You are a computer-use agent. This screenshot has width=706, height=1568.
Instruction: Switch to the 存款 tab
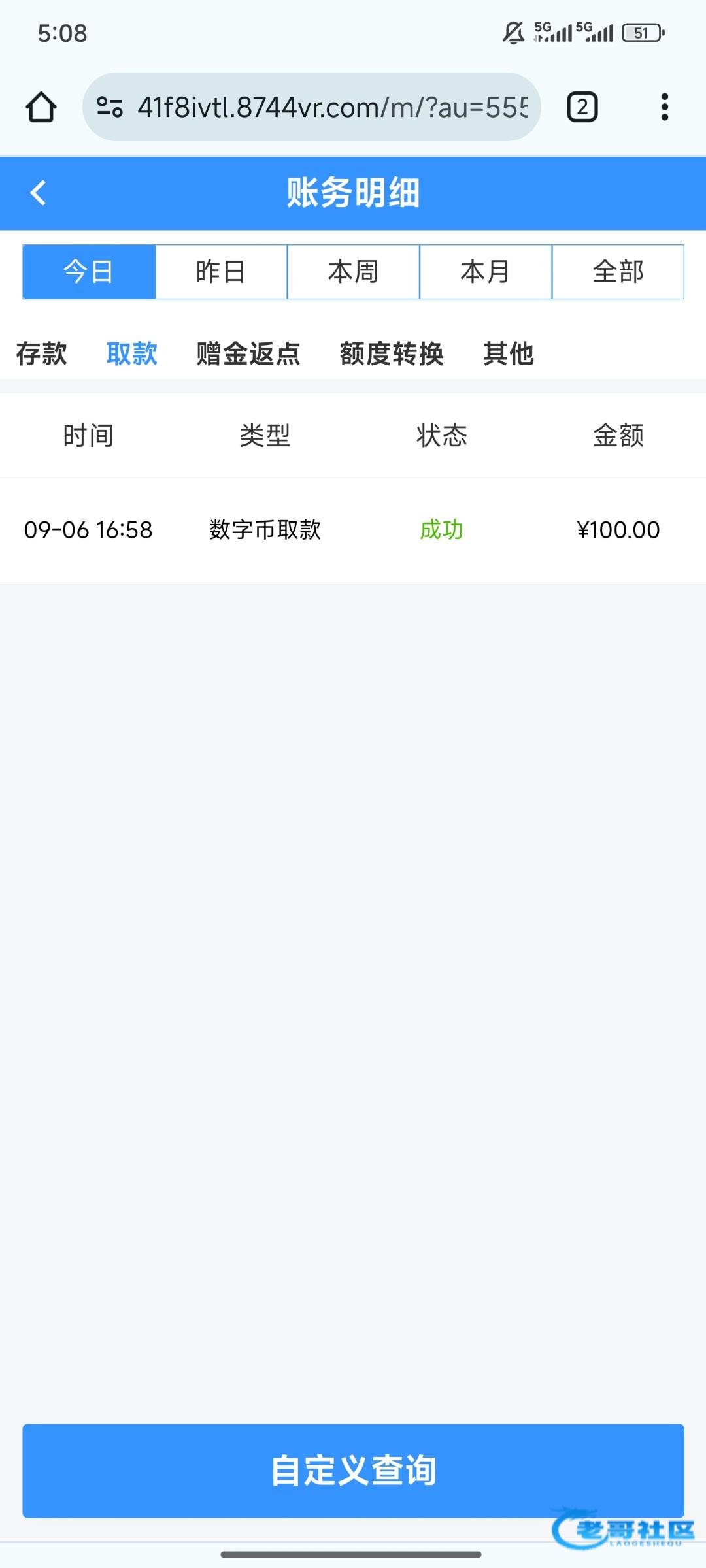41,354
